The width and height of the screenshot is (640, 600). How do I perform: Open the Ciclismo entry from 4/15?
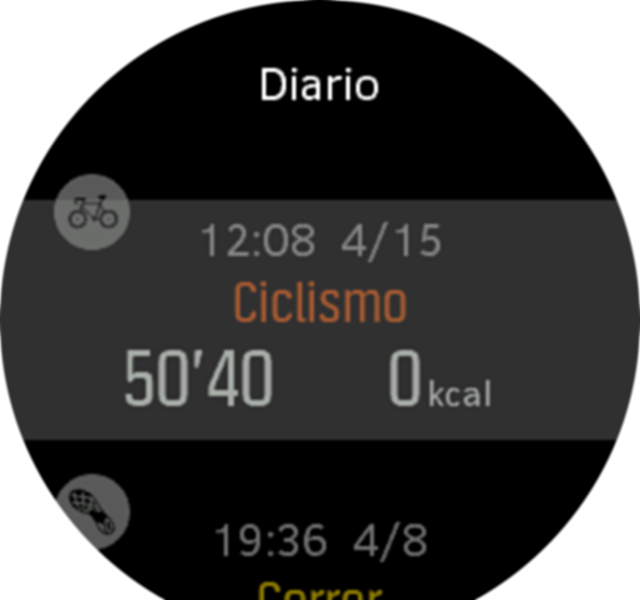320,320
